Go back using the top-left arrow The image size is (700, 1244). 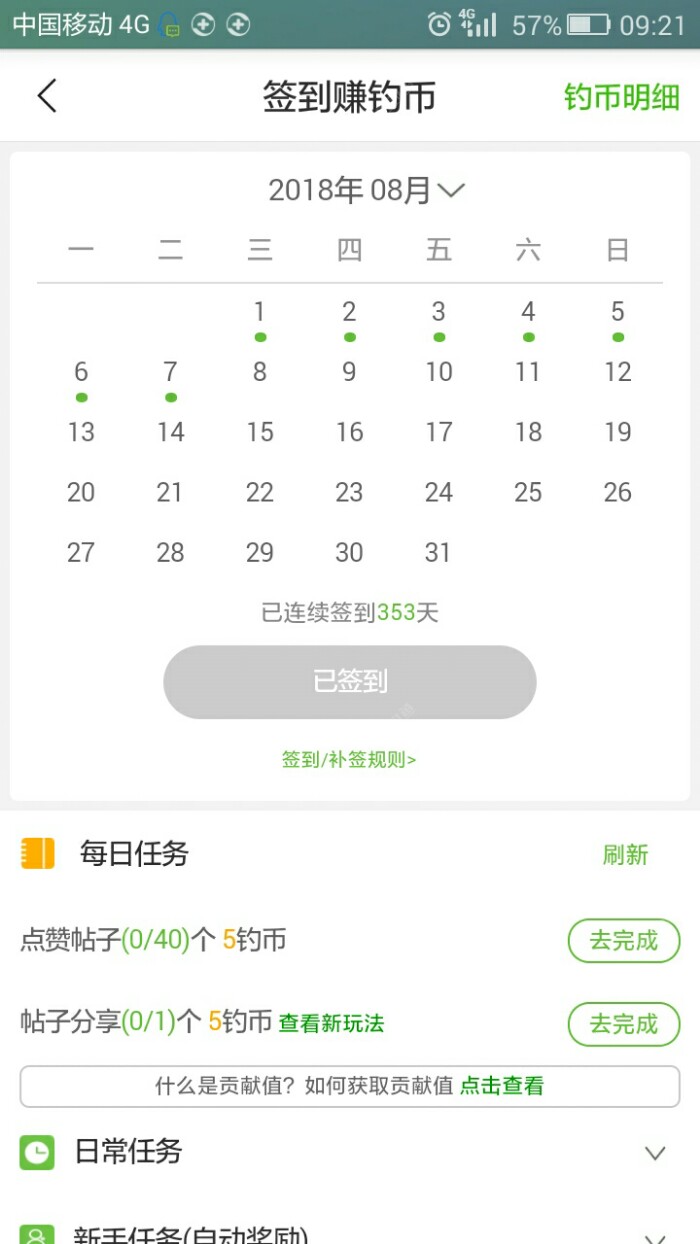47,97
